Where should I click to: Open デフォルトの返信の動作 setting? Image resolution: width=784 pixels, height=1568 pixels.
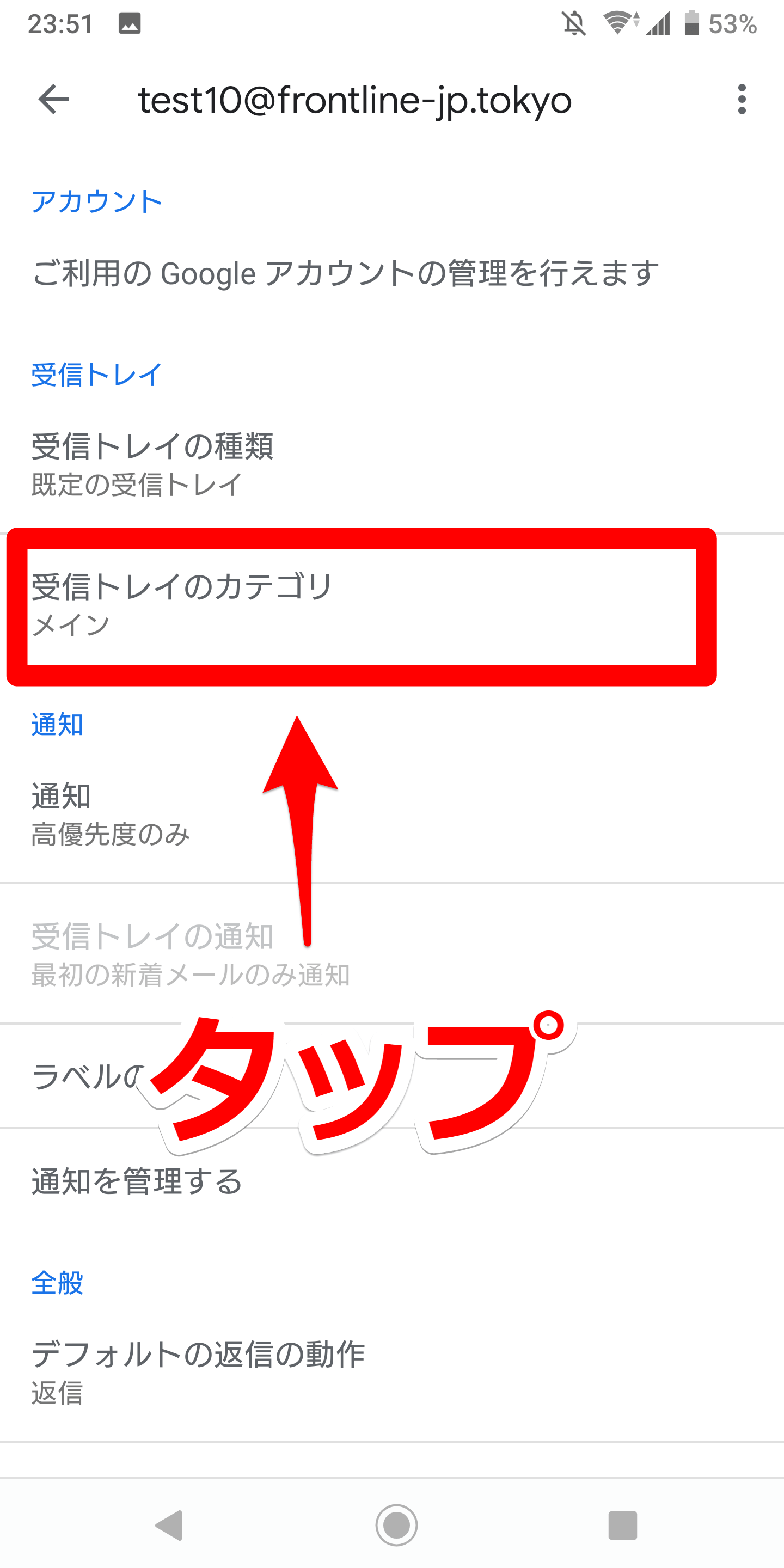[392, 1373]
